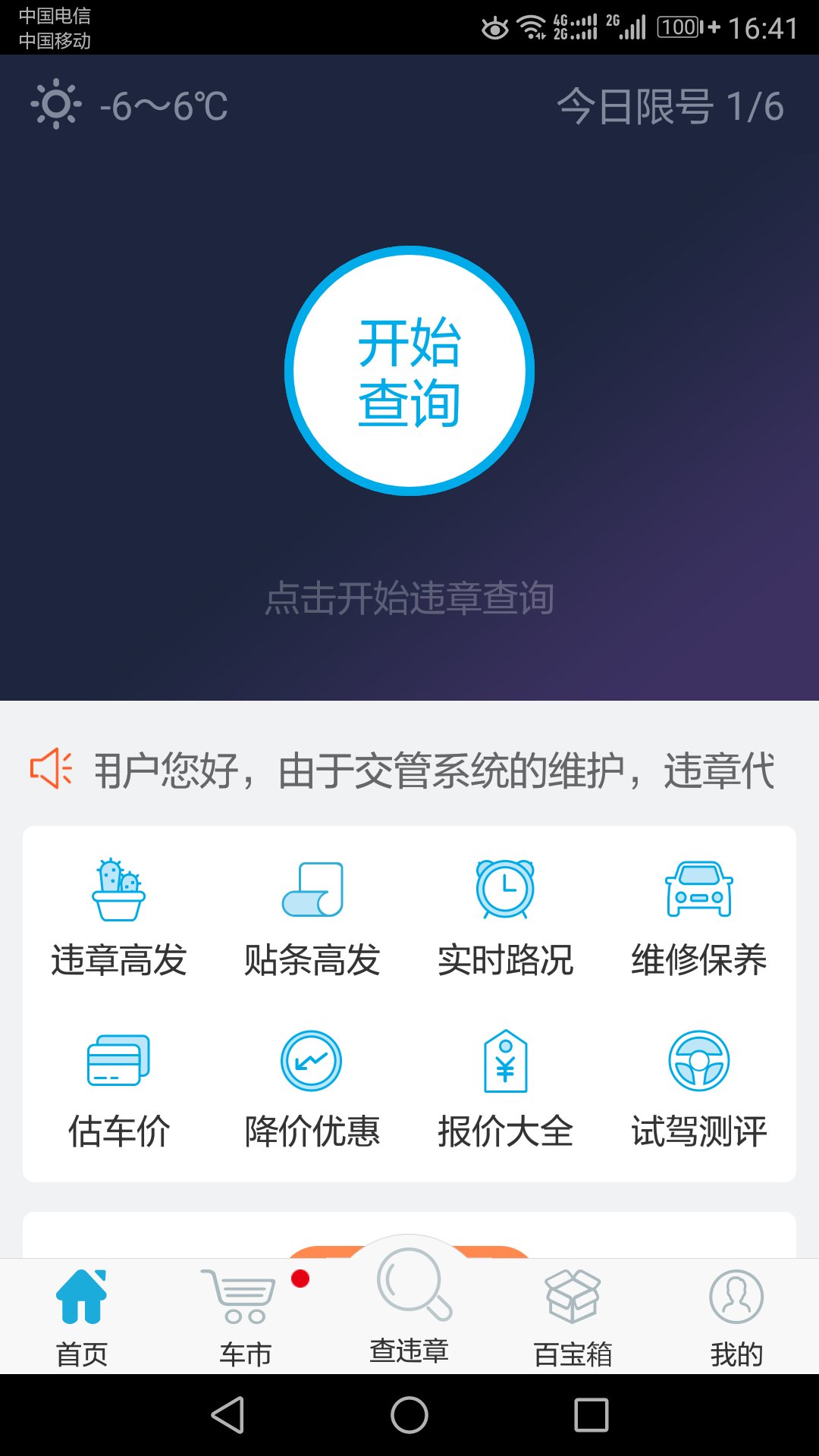Check 今日限号 1/6 restriction info
Viewport: 819px width, 1456px height.
pyautogui.click(x=672, y=106)
